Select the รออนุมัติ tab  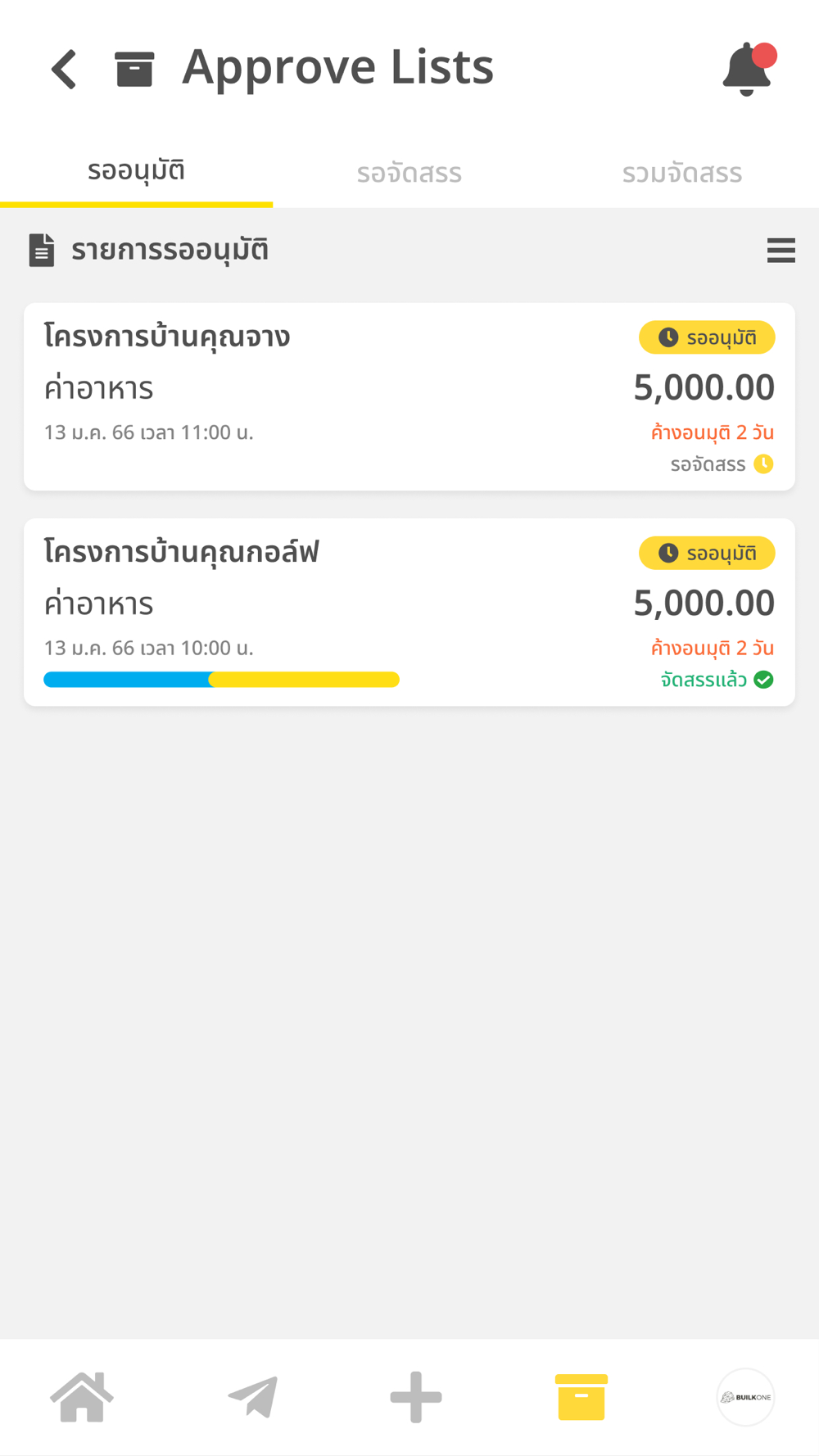(x=136, y=171)
